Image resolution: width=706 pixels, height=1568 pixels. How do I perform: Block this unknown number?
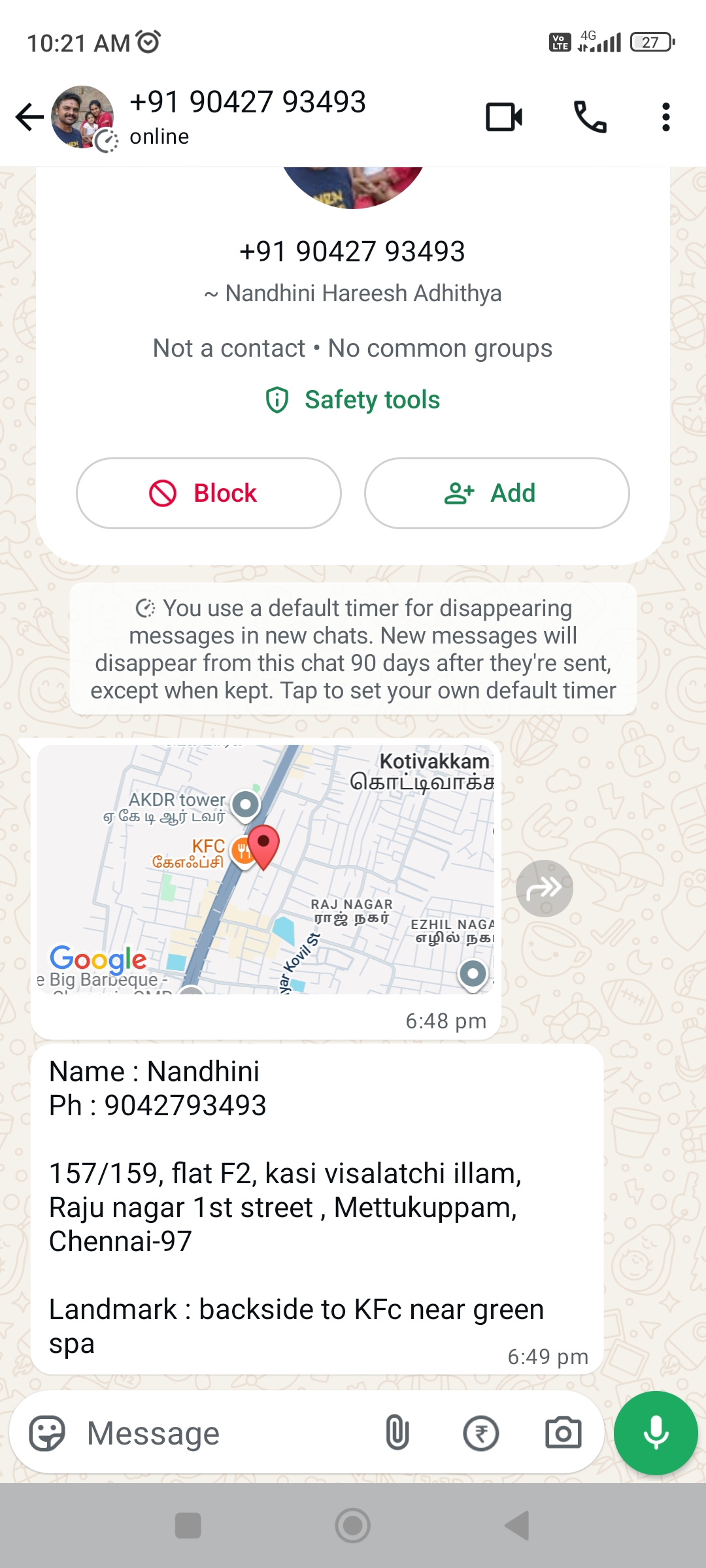coord(209,493)
